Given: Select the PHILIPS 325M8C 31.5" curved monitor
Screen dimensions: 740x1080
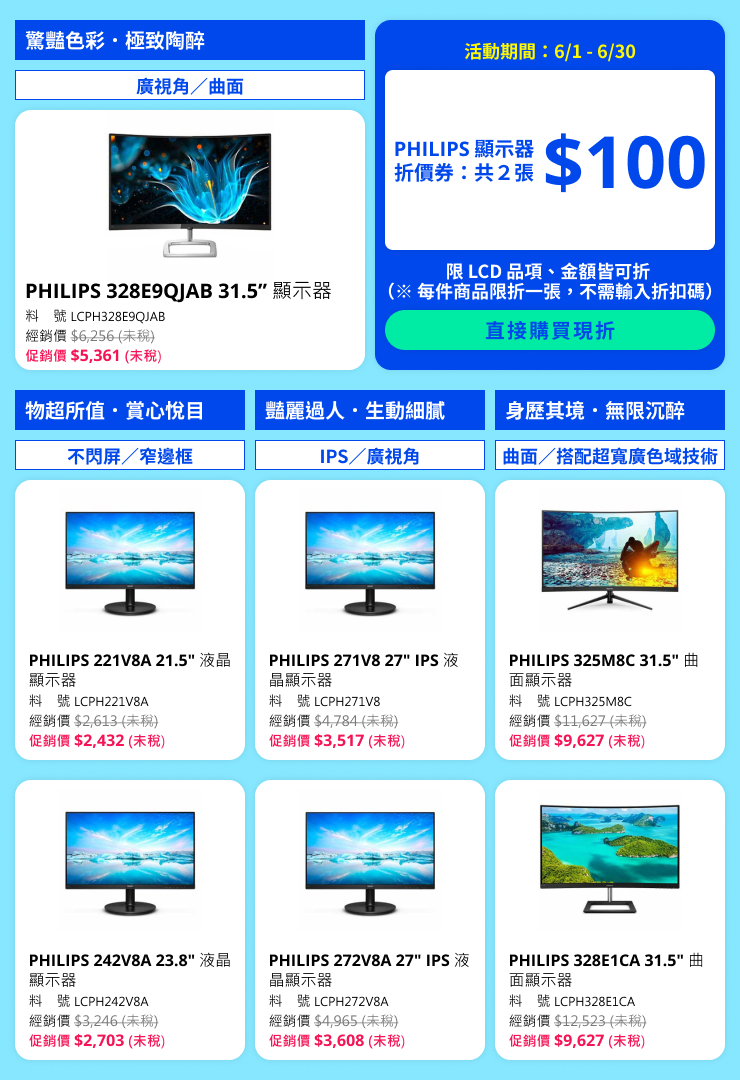Looking at the screenshot, I should (610, 620).
